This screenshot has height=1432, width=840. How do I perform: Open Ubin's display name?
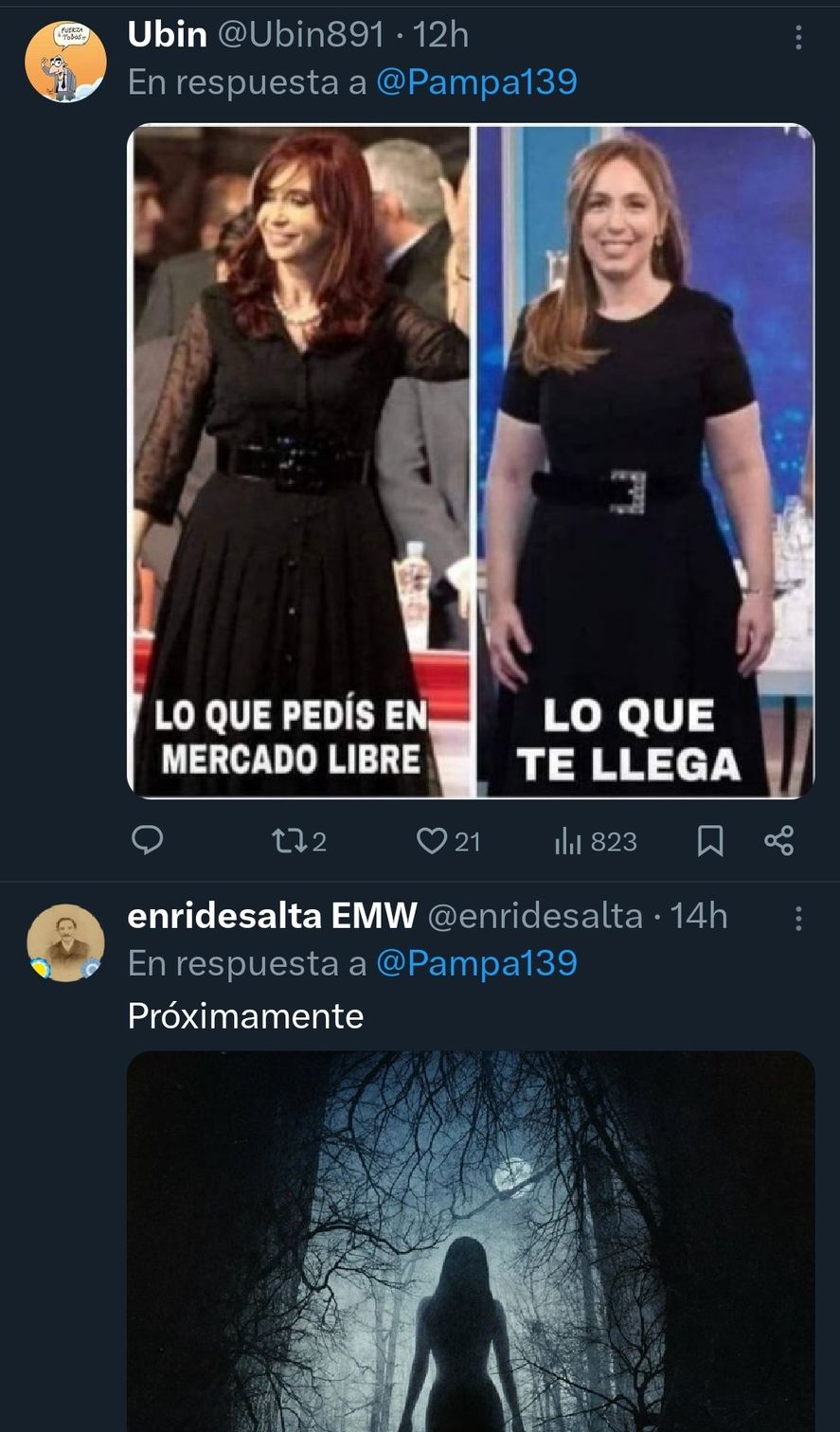point(168,35)
